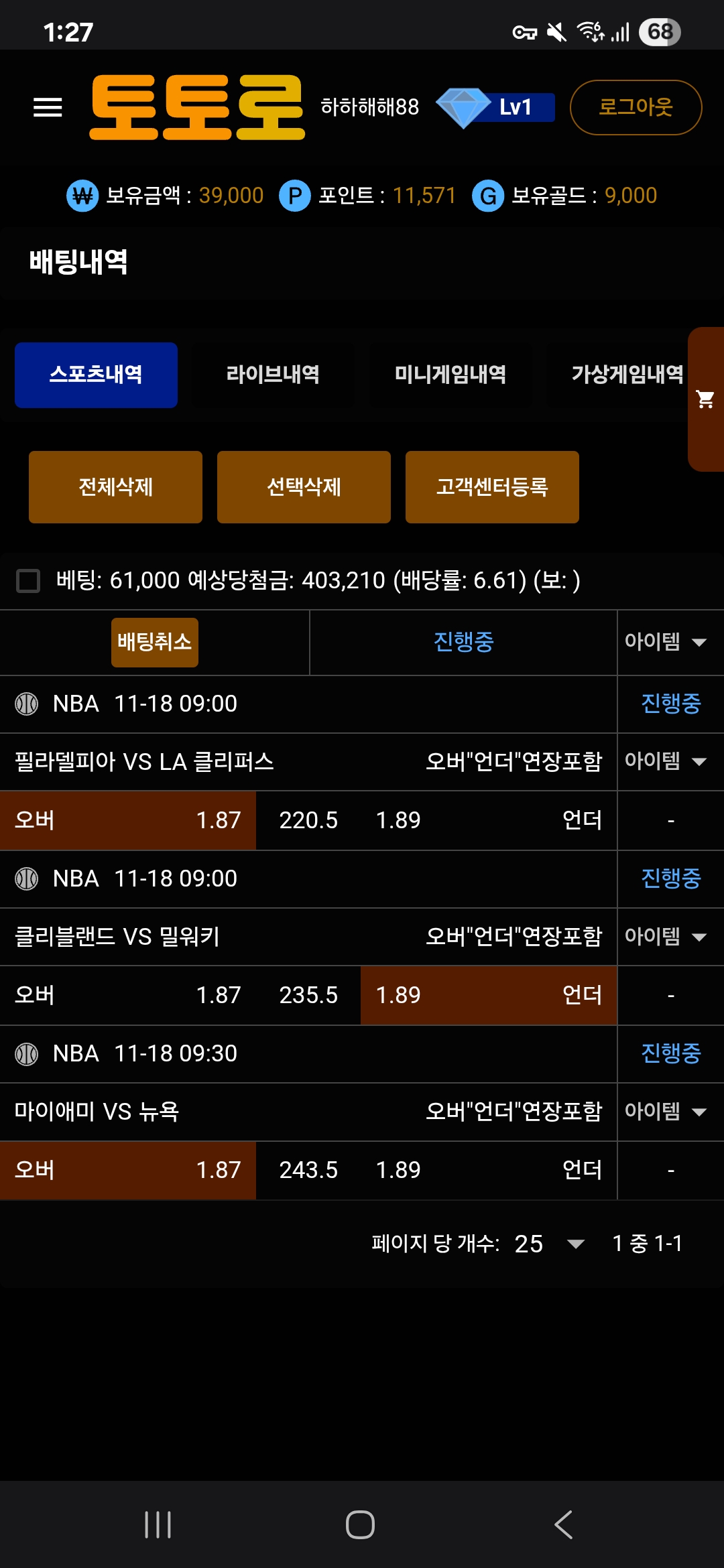Select the 오버 1.87 pick for 마이애미 VS 뉴욕
This screenshot has width=724, height=1568.
(127, 1171)
